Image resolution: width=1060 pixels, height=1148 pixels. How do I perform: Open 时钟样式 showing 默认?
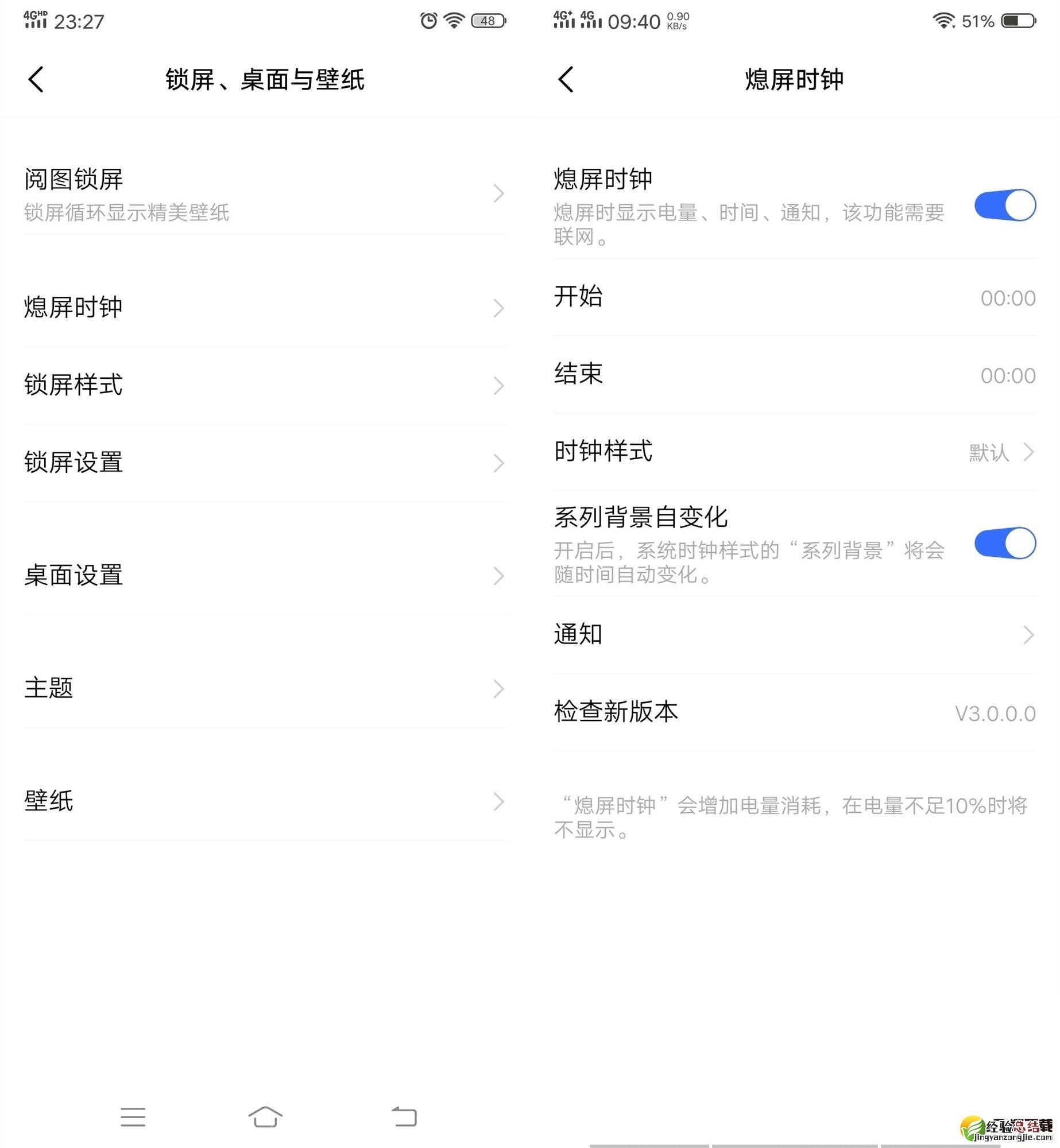pos(794,452)
